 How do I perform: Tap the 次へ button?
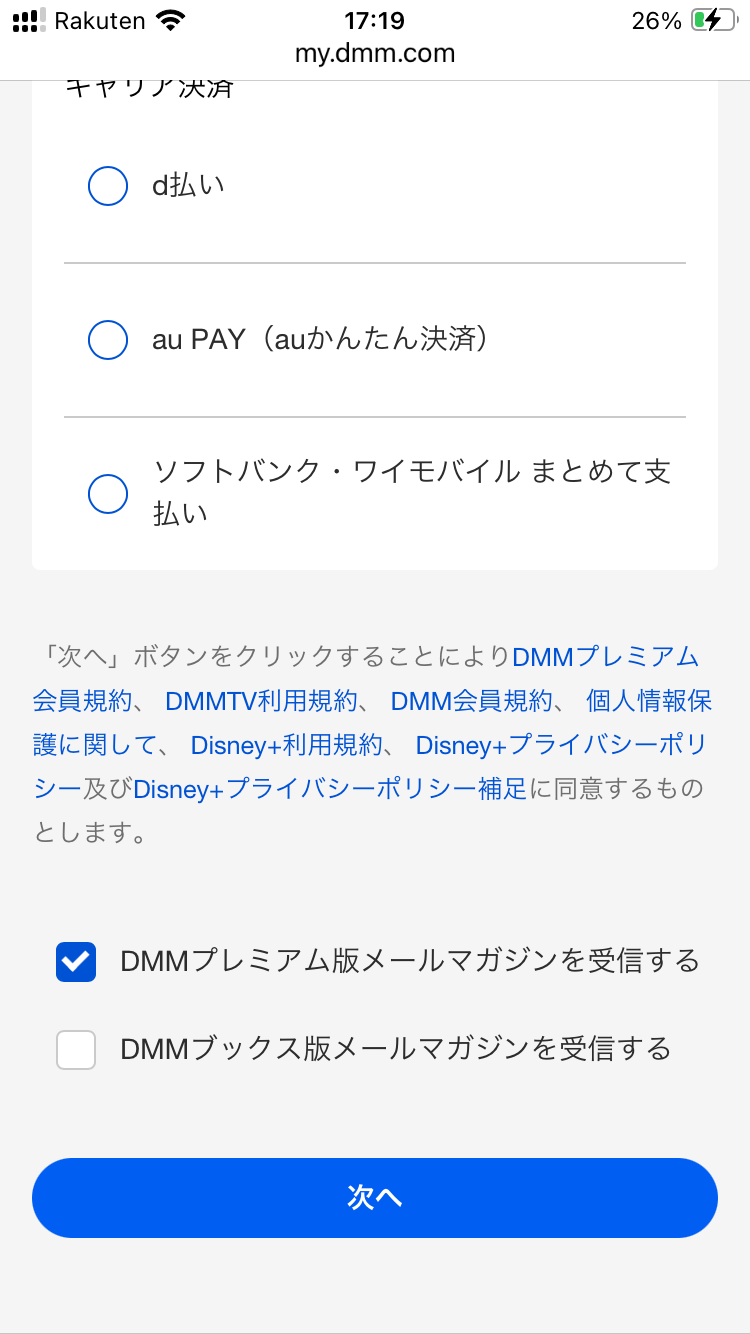[x=375, y=1198]
